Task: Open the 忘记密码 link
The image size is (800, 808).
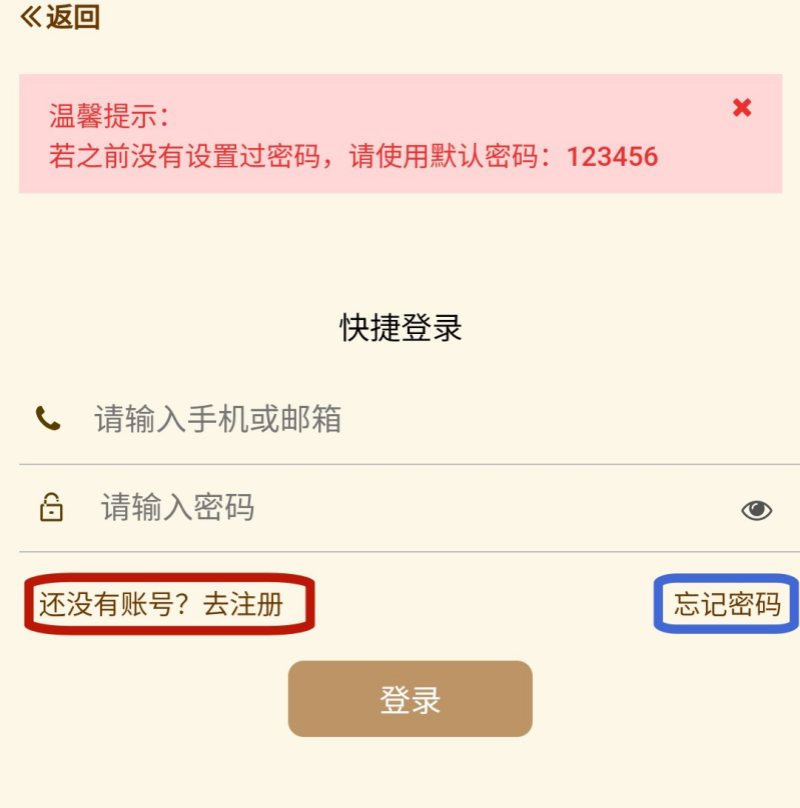Action: pyautogui.click(x=726, y=604)
